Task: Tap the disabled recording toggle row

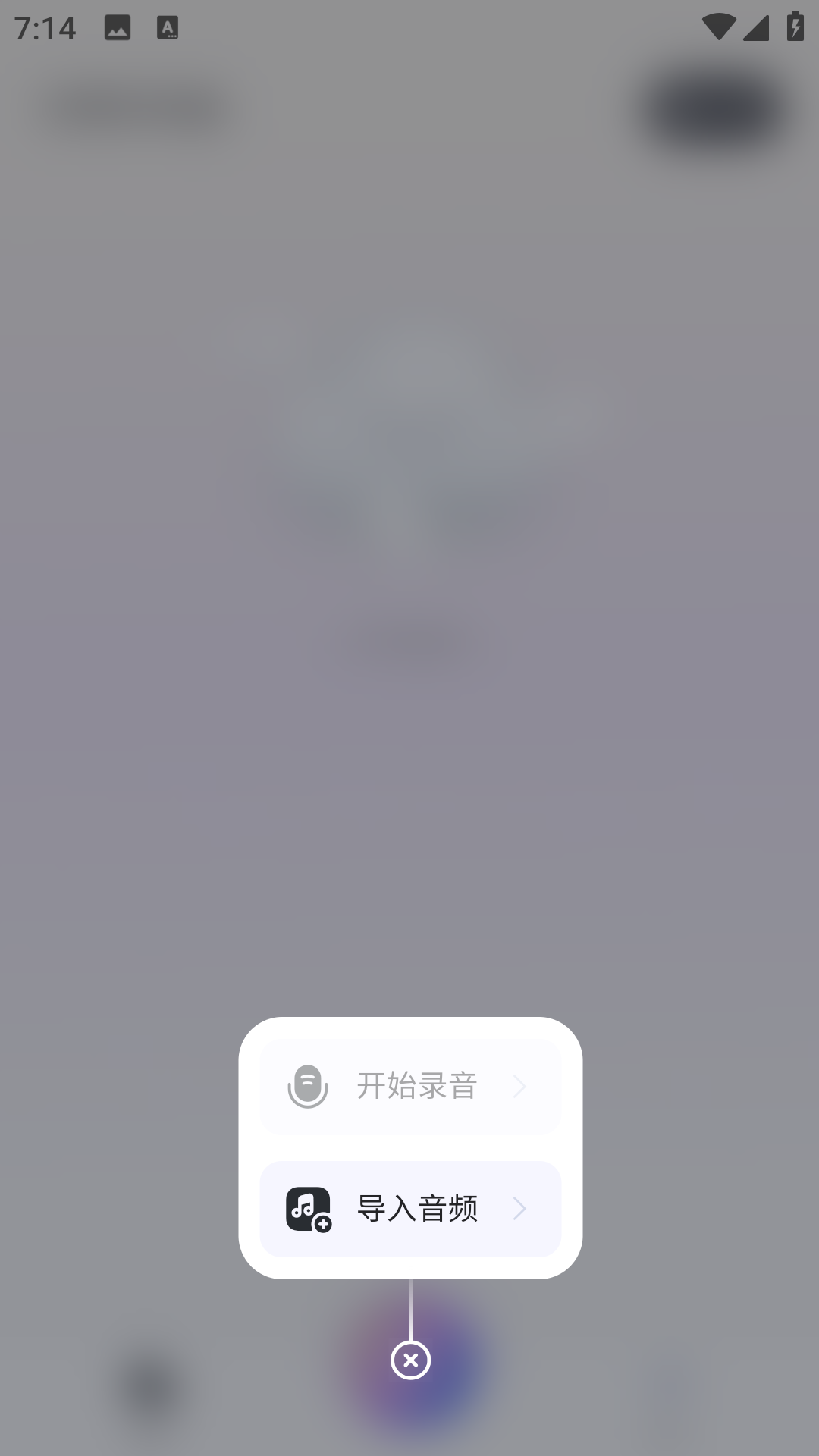Action: point(410,1086)
